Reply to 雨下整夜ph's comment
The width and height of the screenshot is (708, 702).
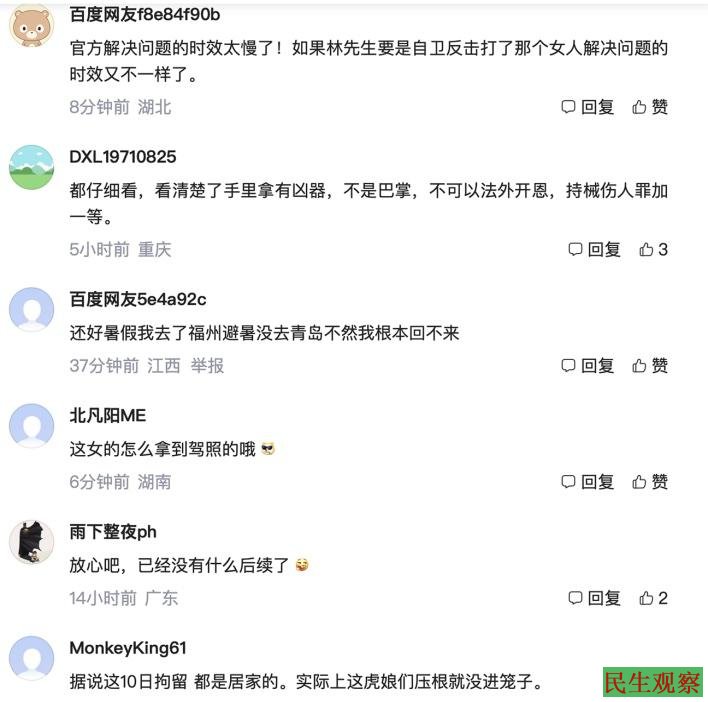pyautogui.click(x=595, y=598)
